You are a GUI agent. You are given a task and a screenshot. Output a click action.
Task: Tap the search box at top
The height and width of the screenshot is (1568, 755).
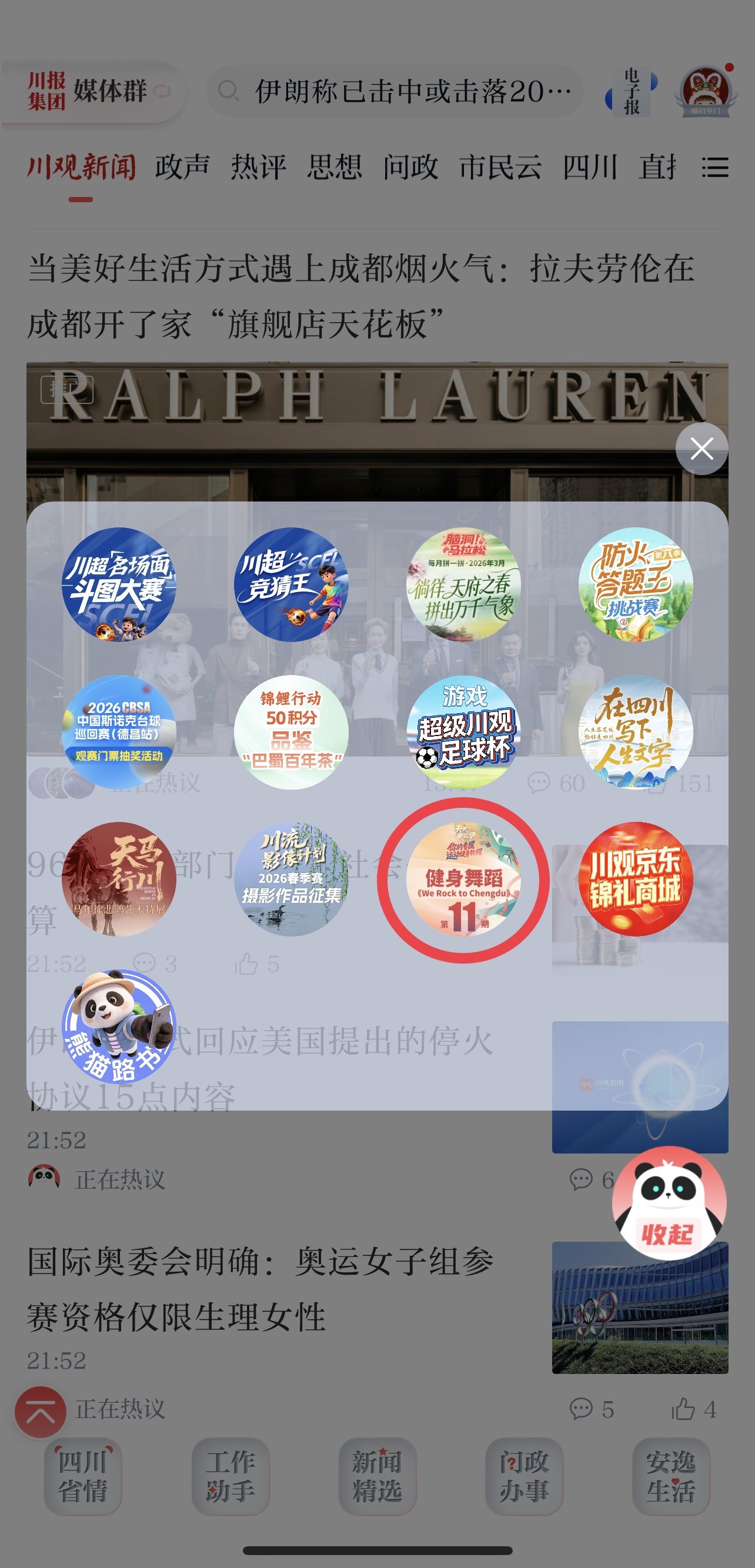click(x=396, y=91)
